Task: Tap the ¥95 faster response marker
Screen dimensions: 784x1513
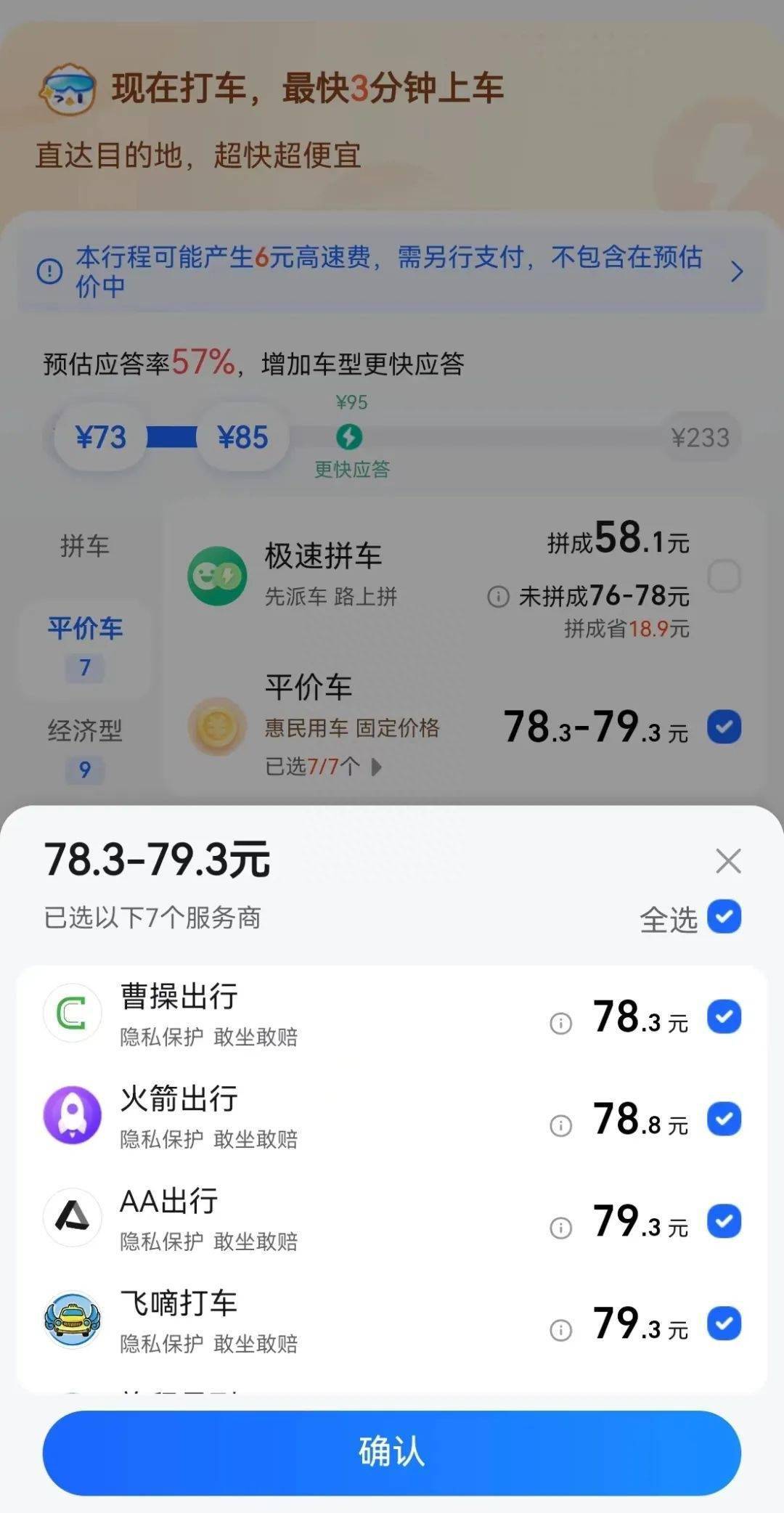Action: [x=349, y=437]
